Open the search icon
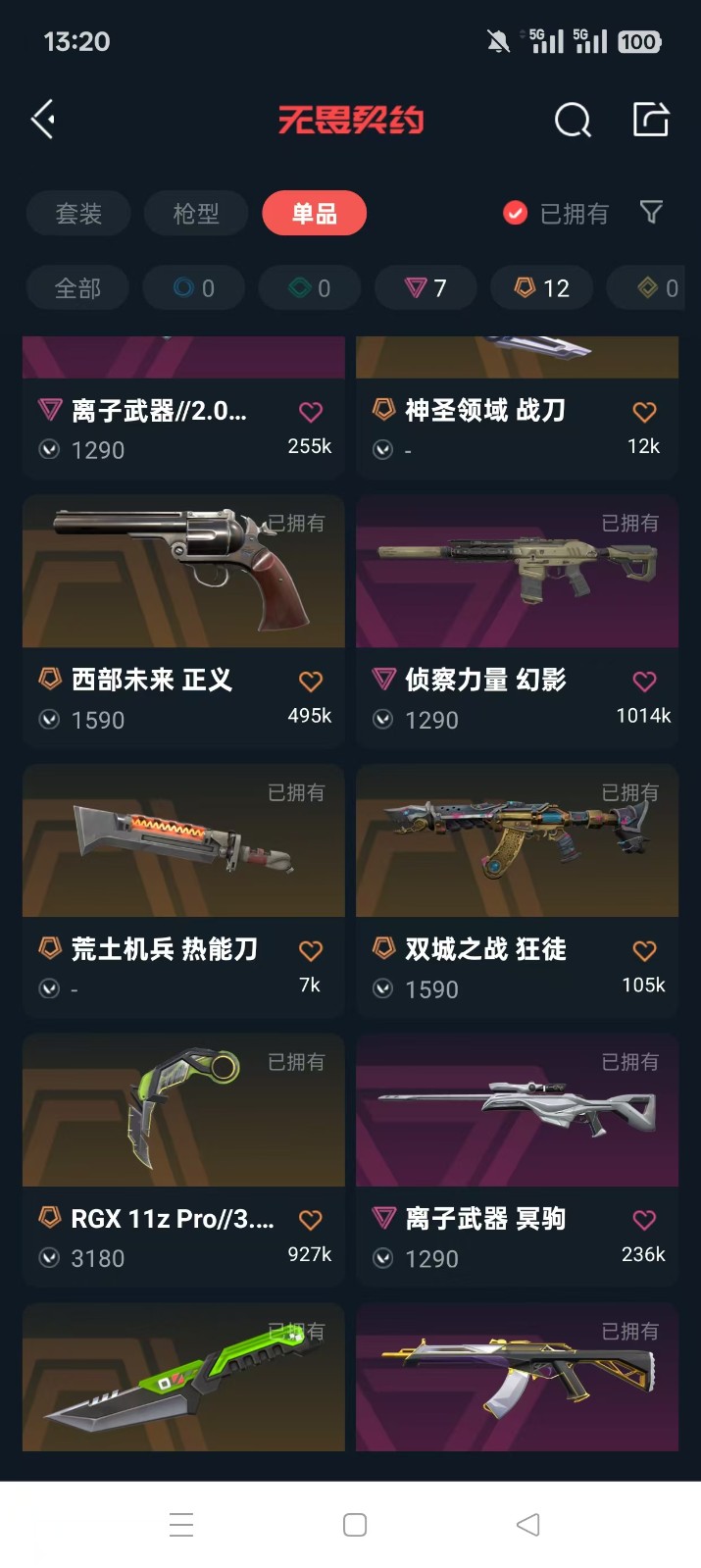This screenshot has width=701, height=1568. 573,121
